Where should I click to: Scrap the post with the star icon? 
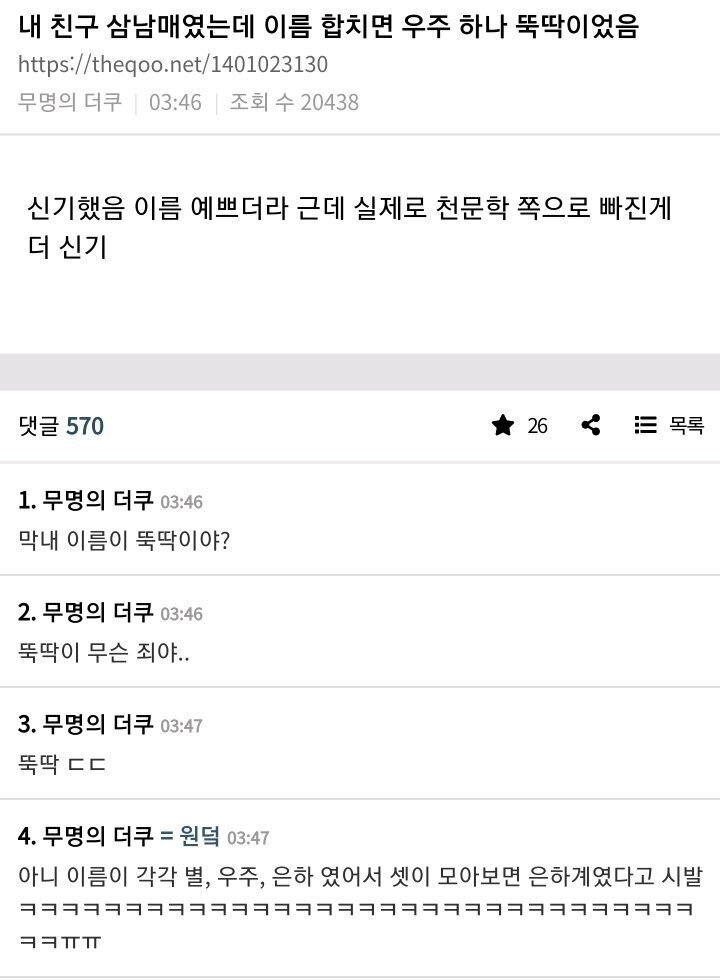503,426
